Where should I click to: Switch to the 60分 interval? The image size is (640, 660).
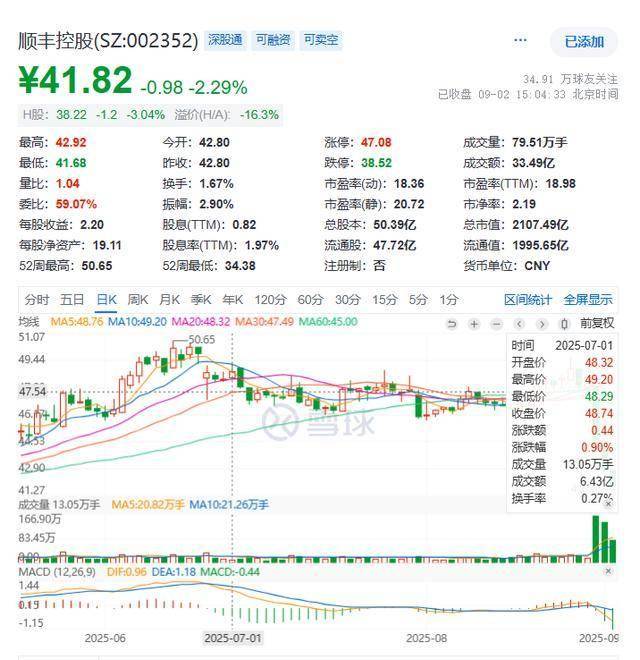[310, 299]
